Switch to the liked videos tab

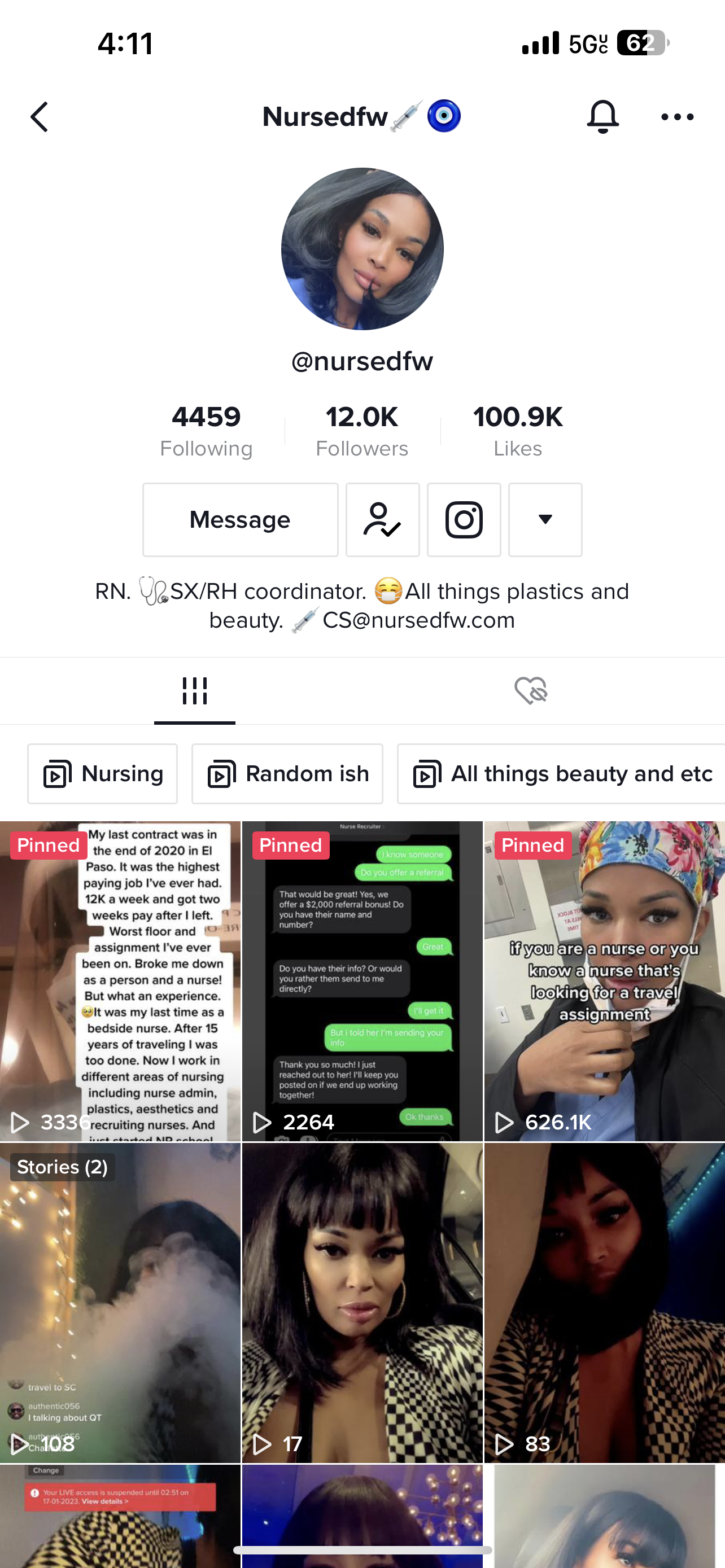click(x=530, y=691)
